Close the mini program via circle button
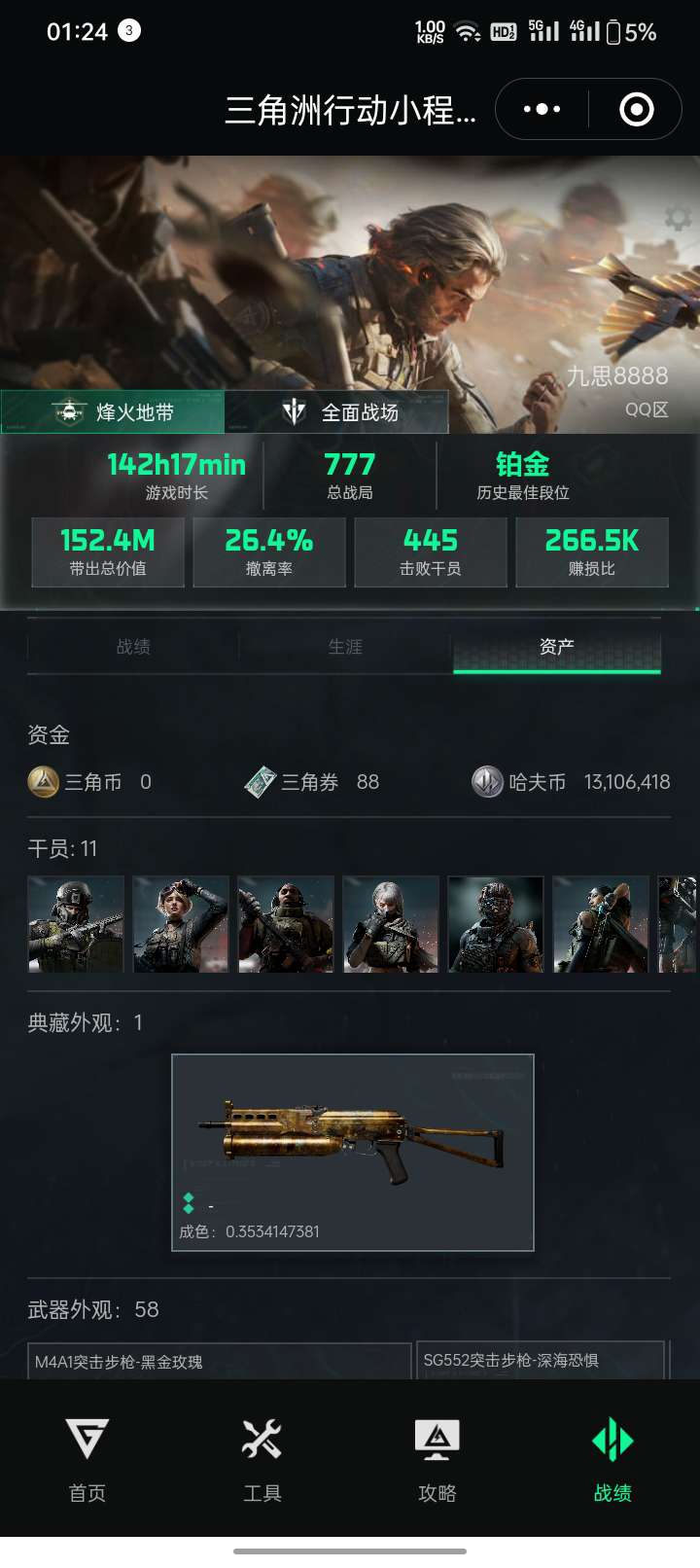 (x=637, y=109)
